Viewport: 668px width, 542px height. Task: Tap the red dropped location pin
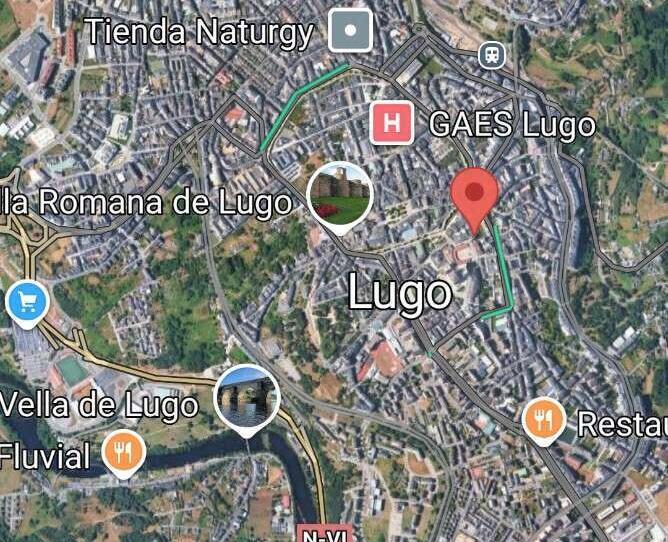pyautogui.click(x=475, y=196)
